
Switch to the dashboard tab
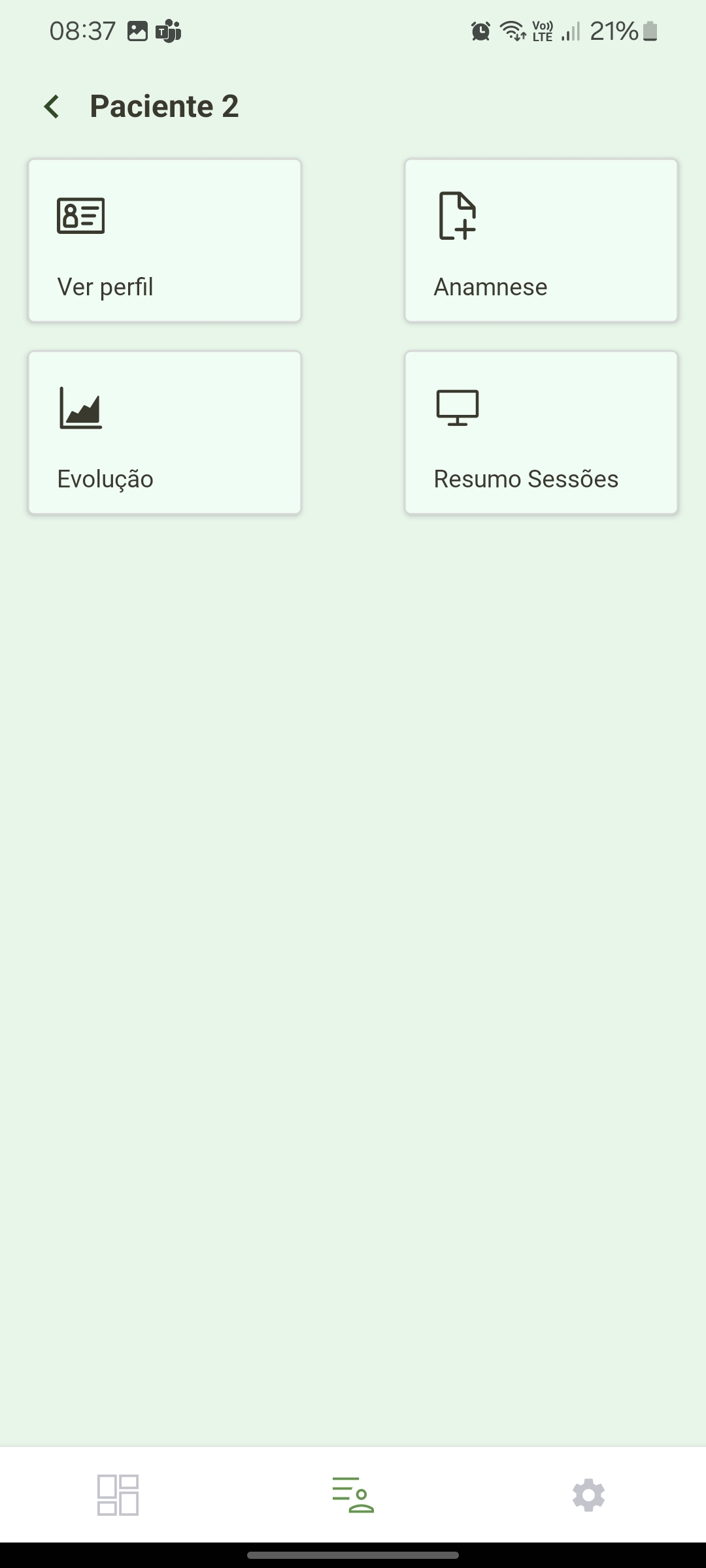coord(118,1495)
